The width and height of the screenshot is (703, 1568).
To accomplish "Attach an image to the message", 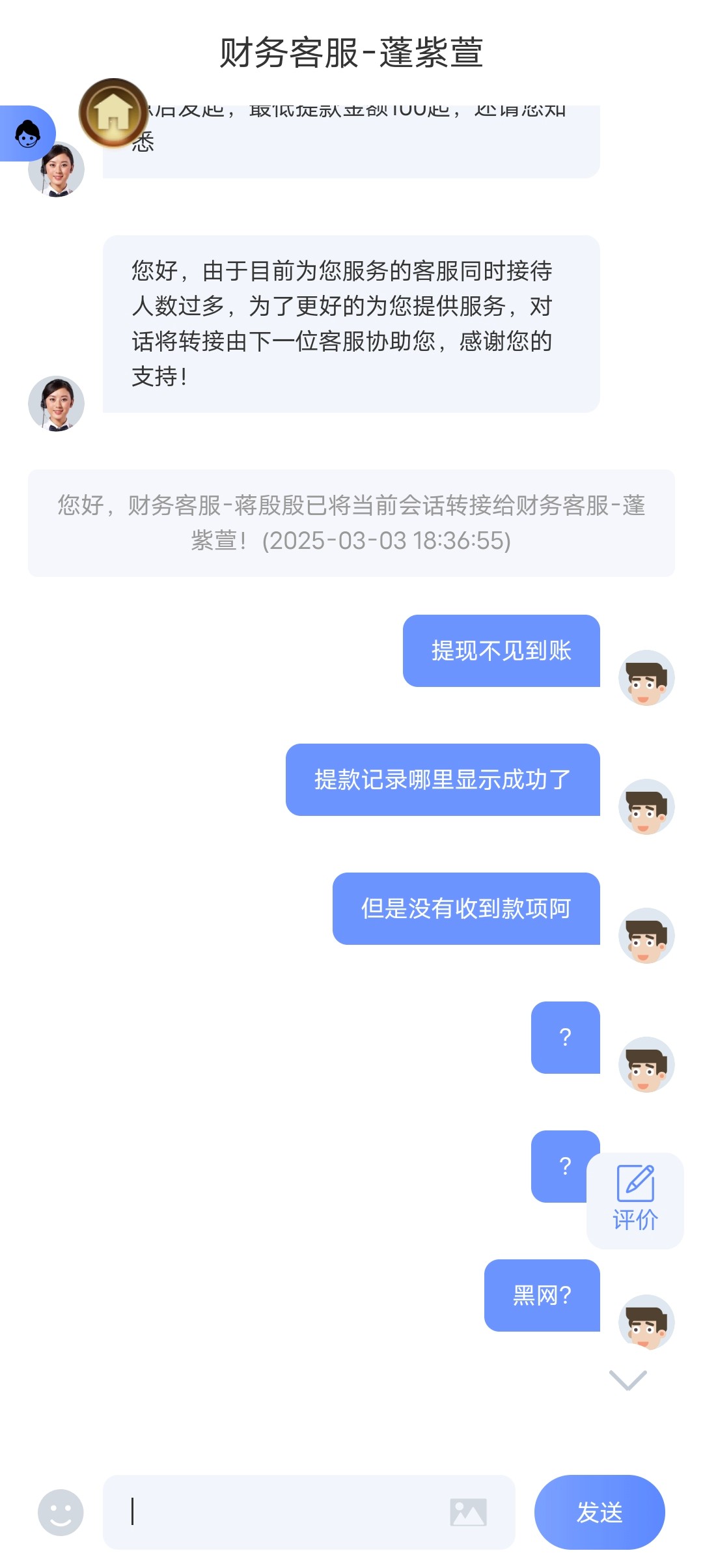I will [468, 1512].
